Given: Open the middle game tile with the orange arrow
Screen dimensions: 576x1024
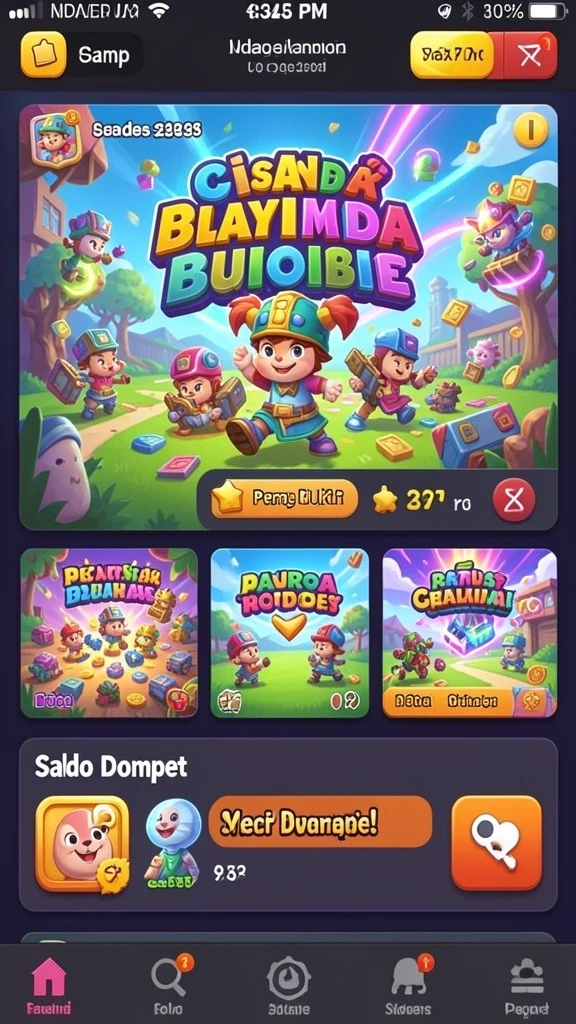Looking at the screenshot, I should pyautogui.click(x=289, y=633).
